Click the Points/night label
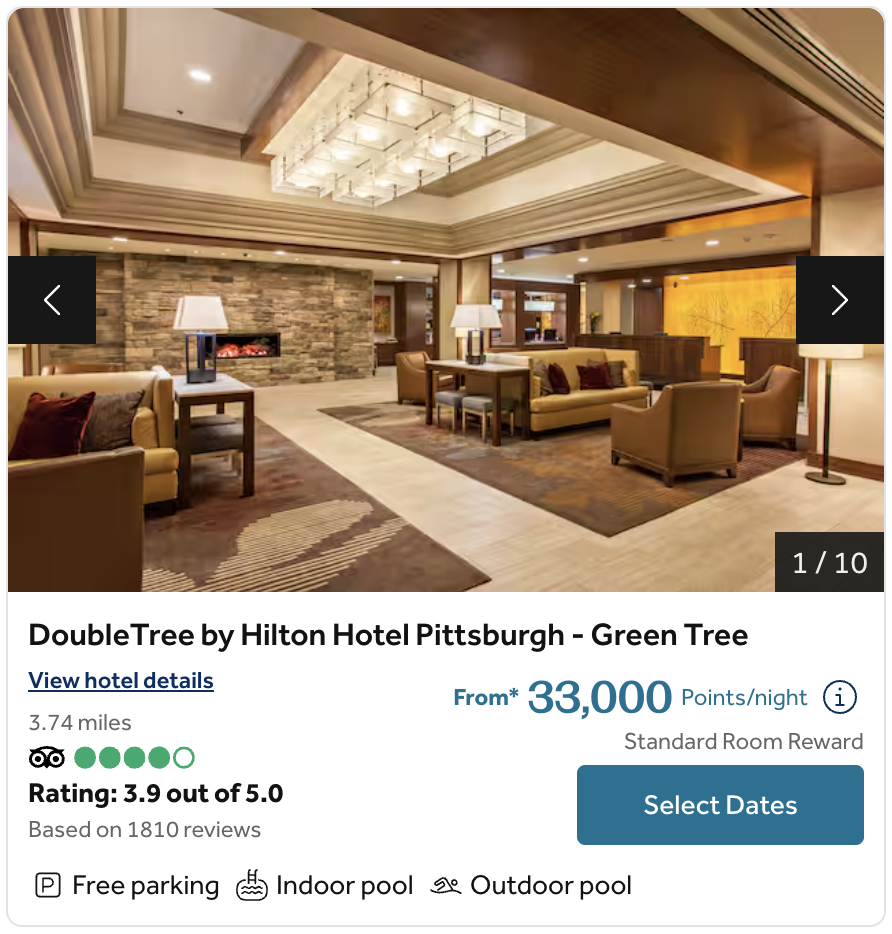 (x=744, y=698)
